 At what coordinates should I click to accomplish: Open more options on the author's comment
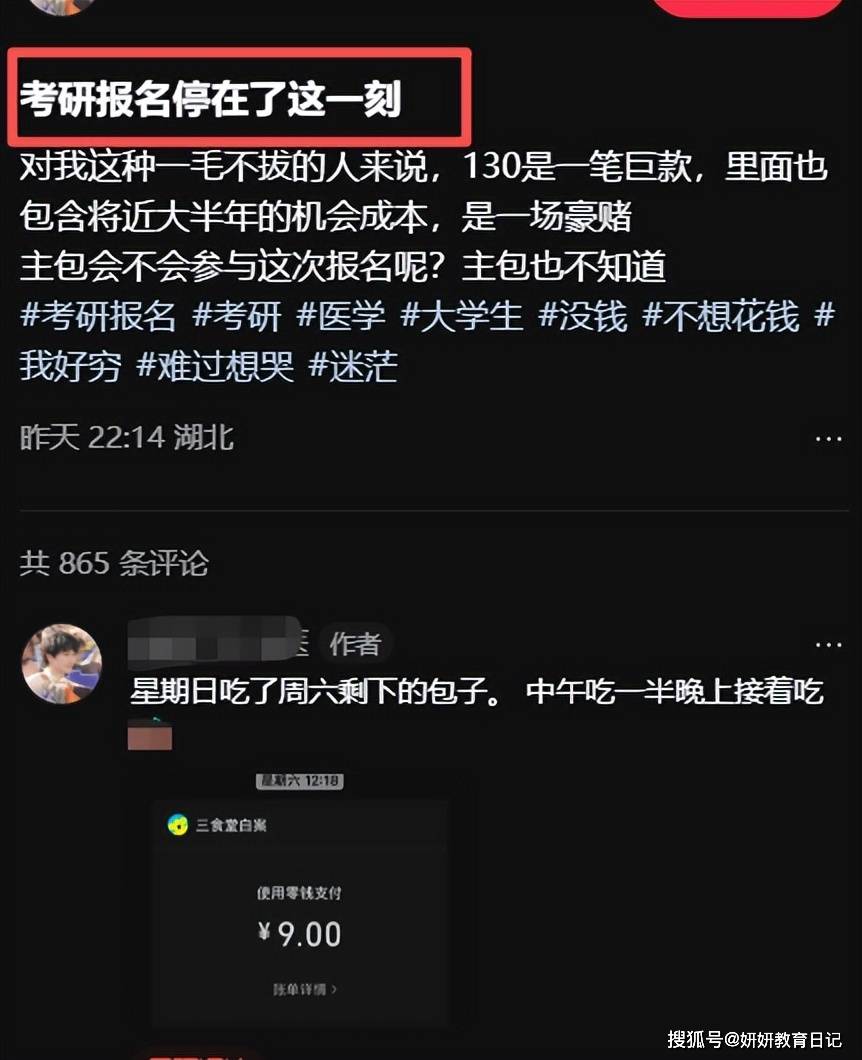828,645
